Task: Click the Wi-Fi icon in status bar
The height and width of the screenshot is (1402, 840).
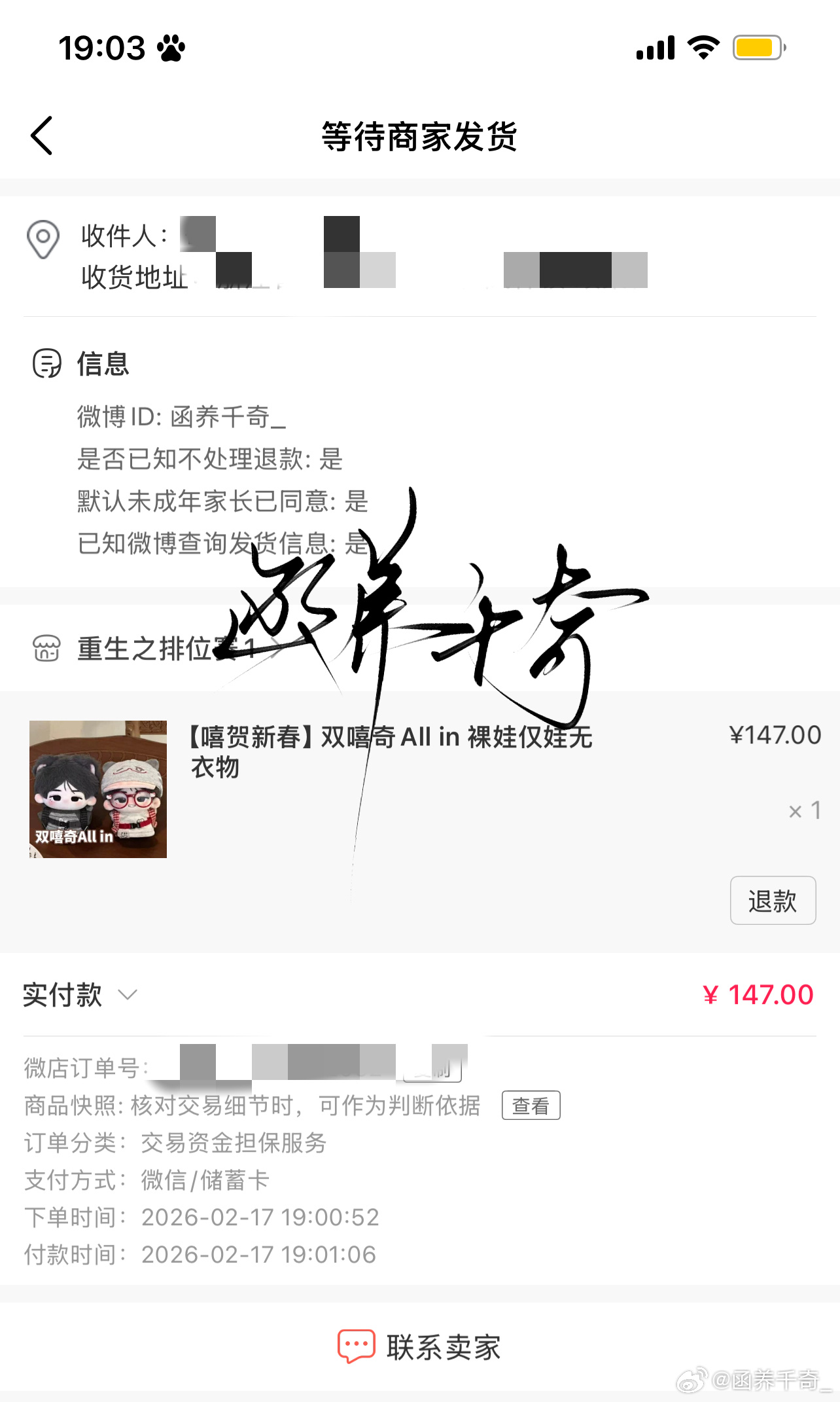Action: tap(702, 47)
